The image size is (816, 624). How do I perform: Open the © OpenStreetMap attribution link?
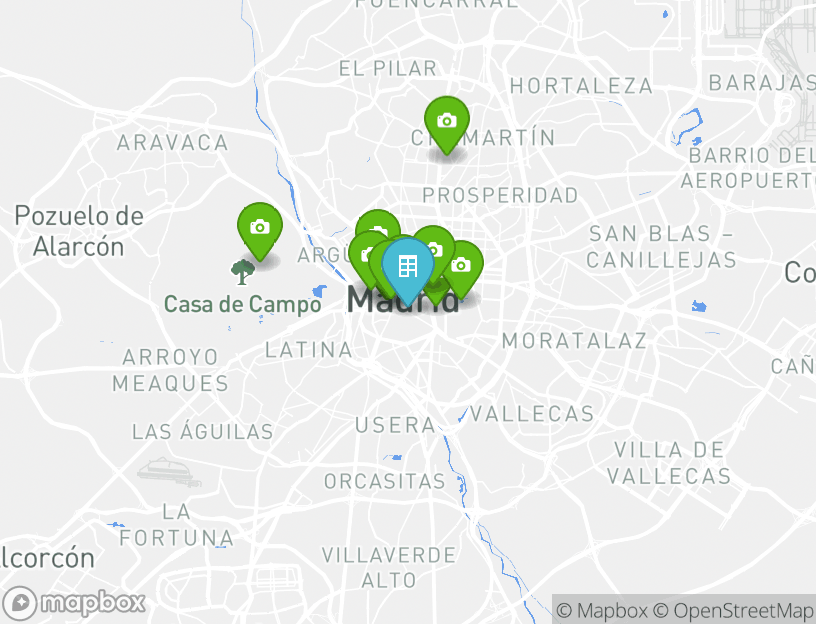tap(734, 610)
